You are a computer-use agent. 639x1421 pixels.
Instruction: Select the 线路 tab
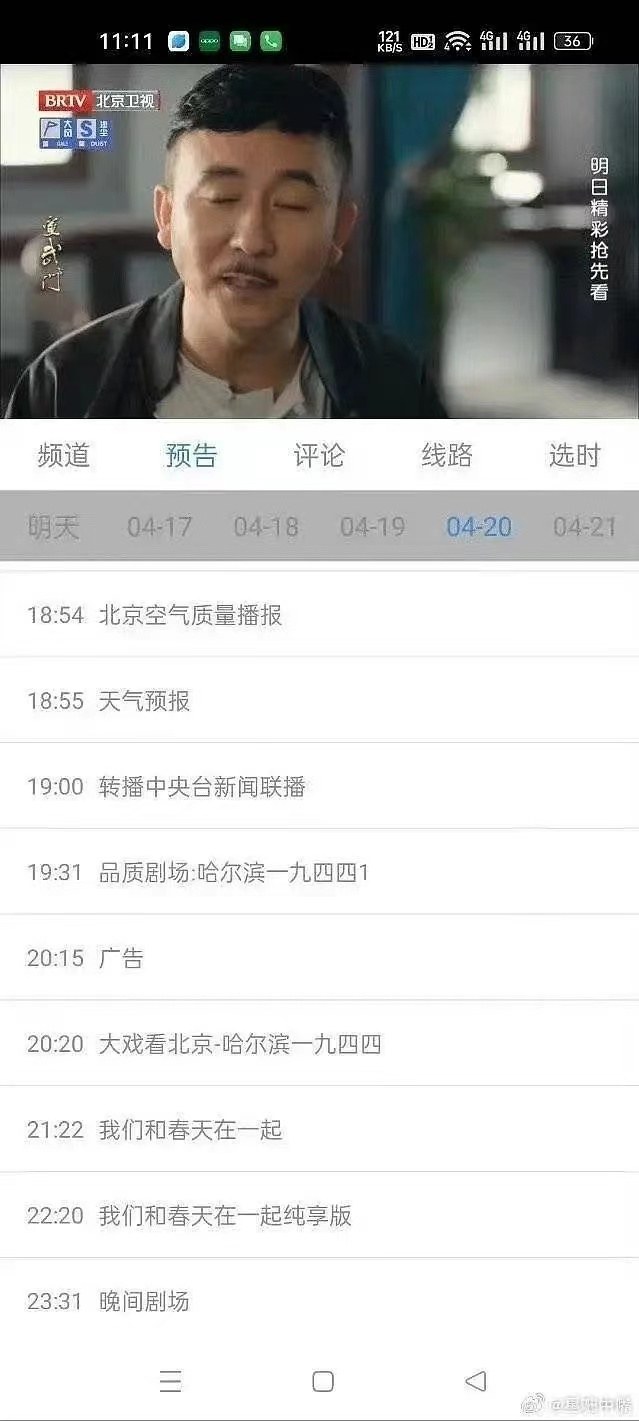click(446, 455)
